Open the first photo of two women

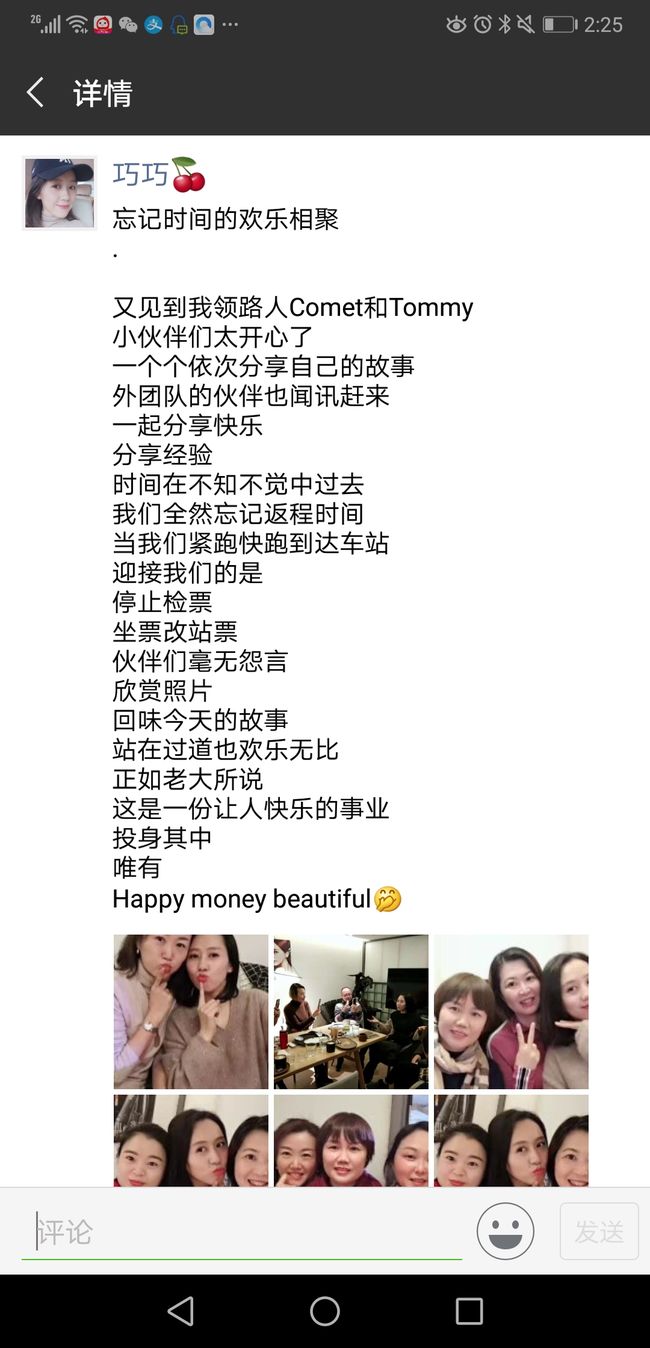191,1011
